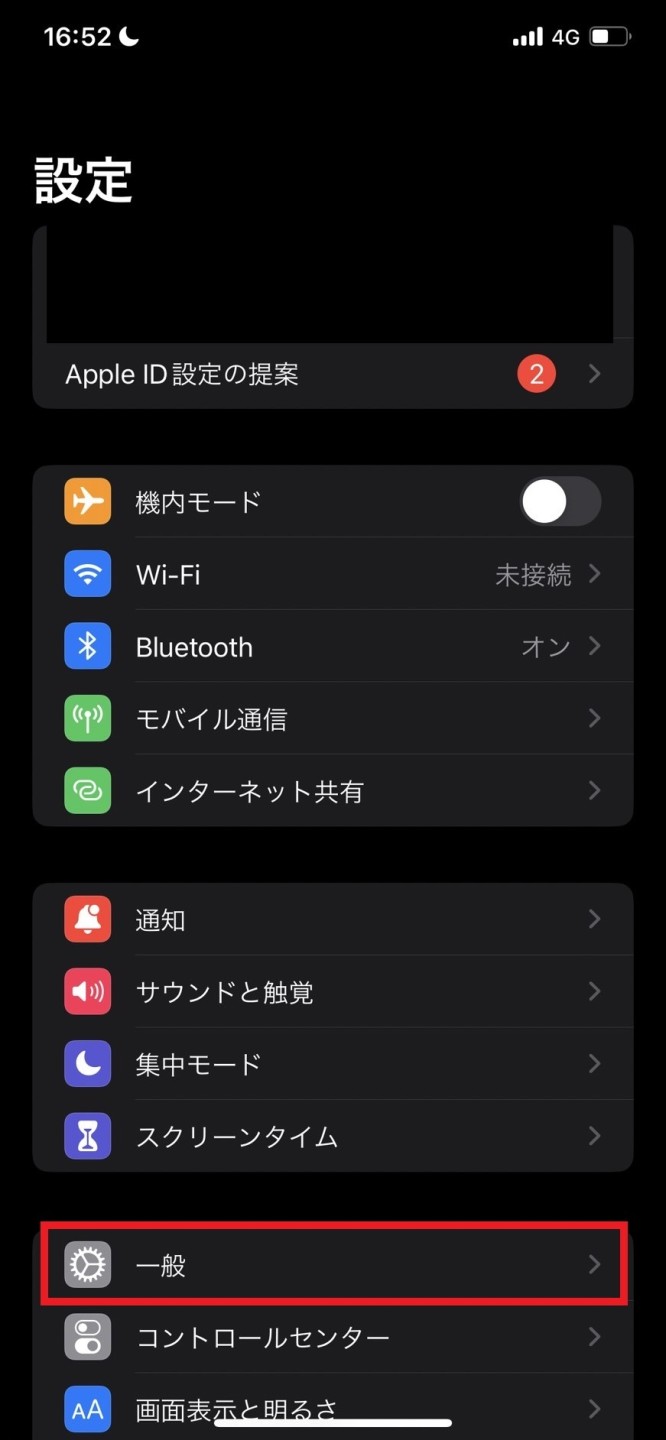View スクリーンタイム settings
The image size is (666, 1440).
coord(332,1136)
